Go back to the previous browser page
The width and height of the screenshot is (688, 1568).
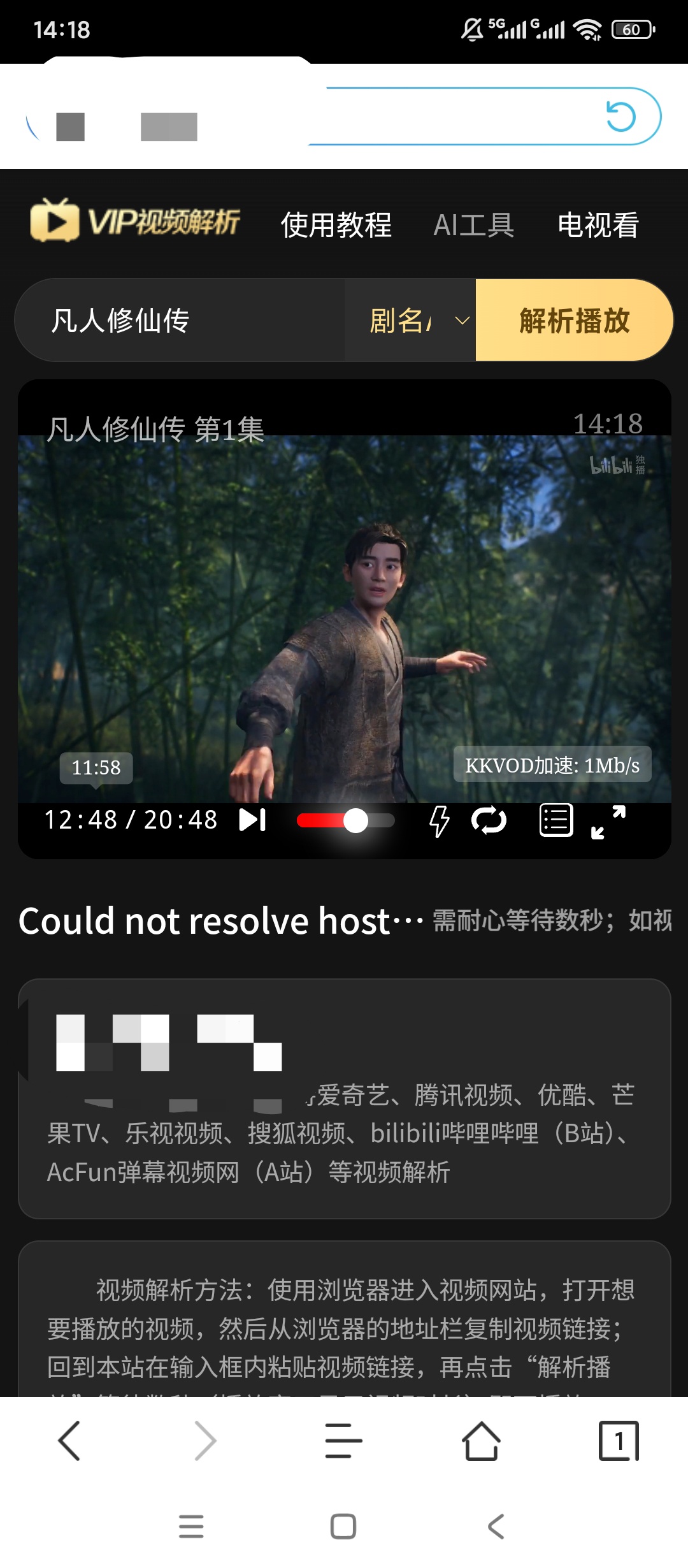pyautogui.click(x=69, y=1441)
